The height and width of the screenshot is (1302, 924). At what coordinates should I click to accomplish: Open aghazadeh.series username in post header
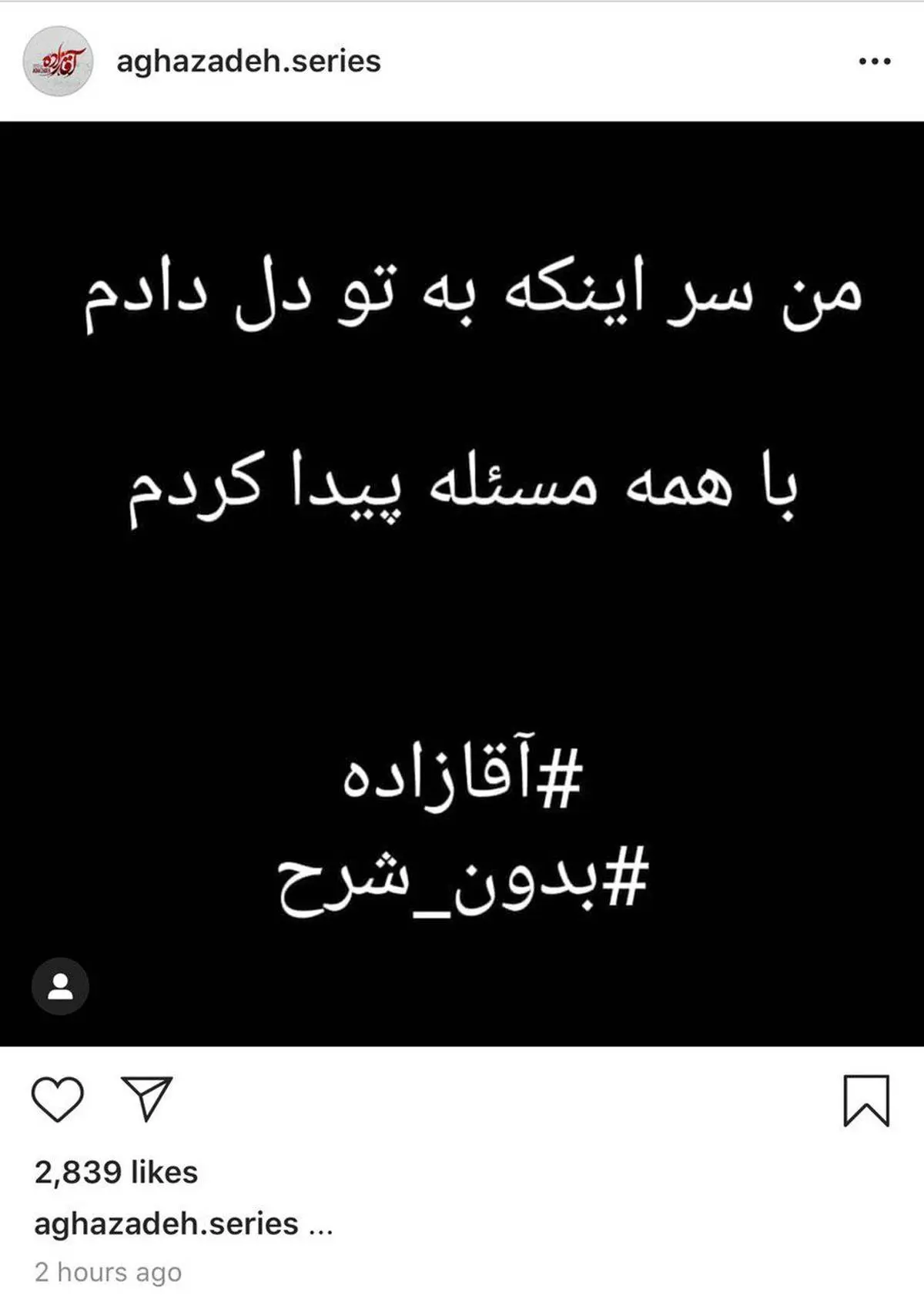coord(249,61)
